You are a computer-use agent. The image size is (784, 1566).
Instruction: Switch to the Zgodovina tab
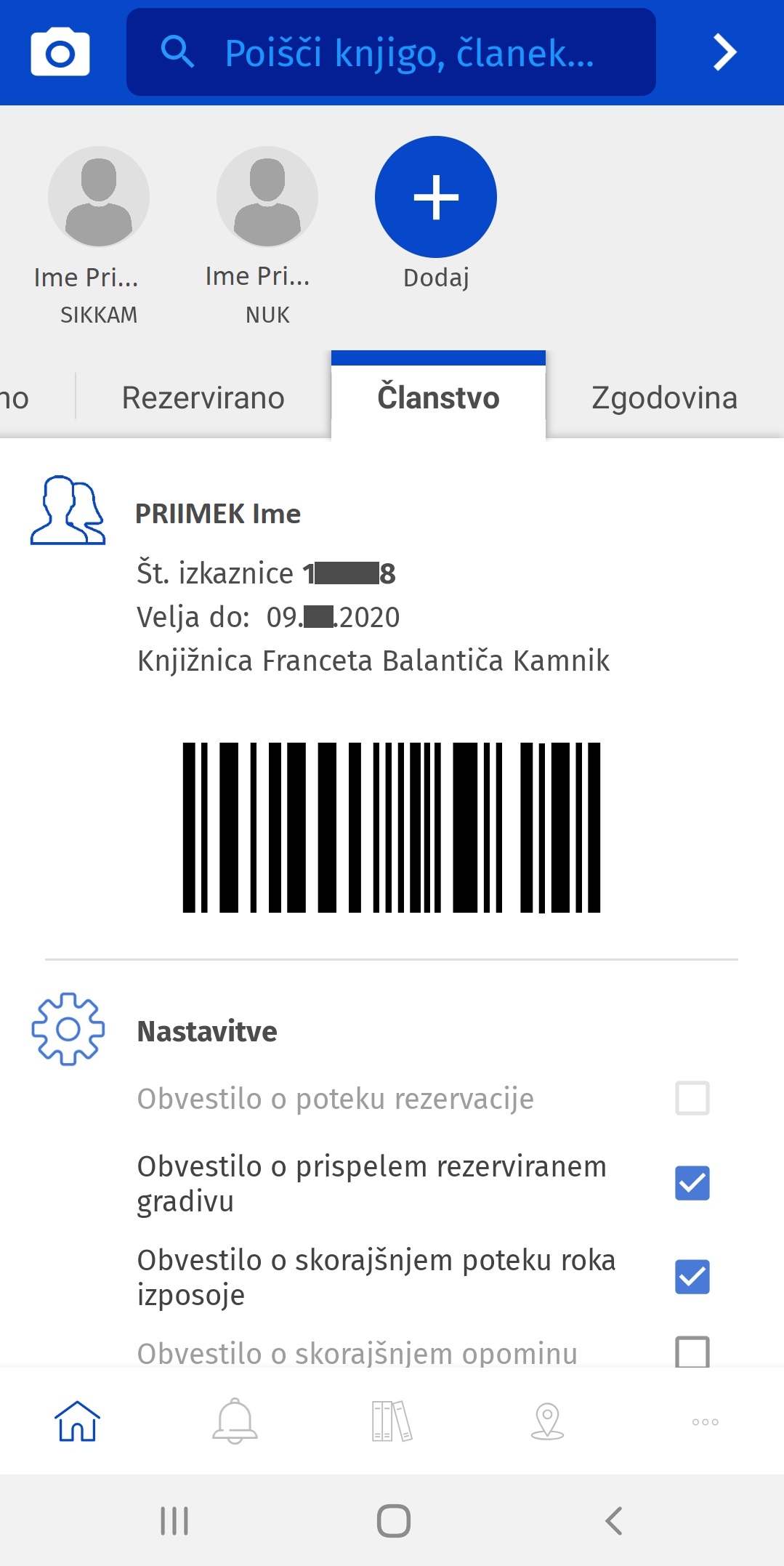click(664, 397)
